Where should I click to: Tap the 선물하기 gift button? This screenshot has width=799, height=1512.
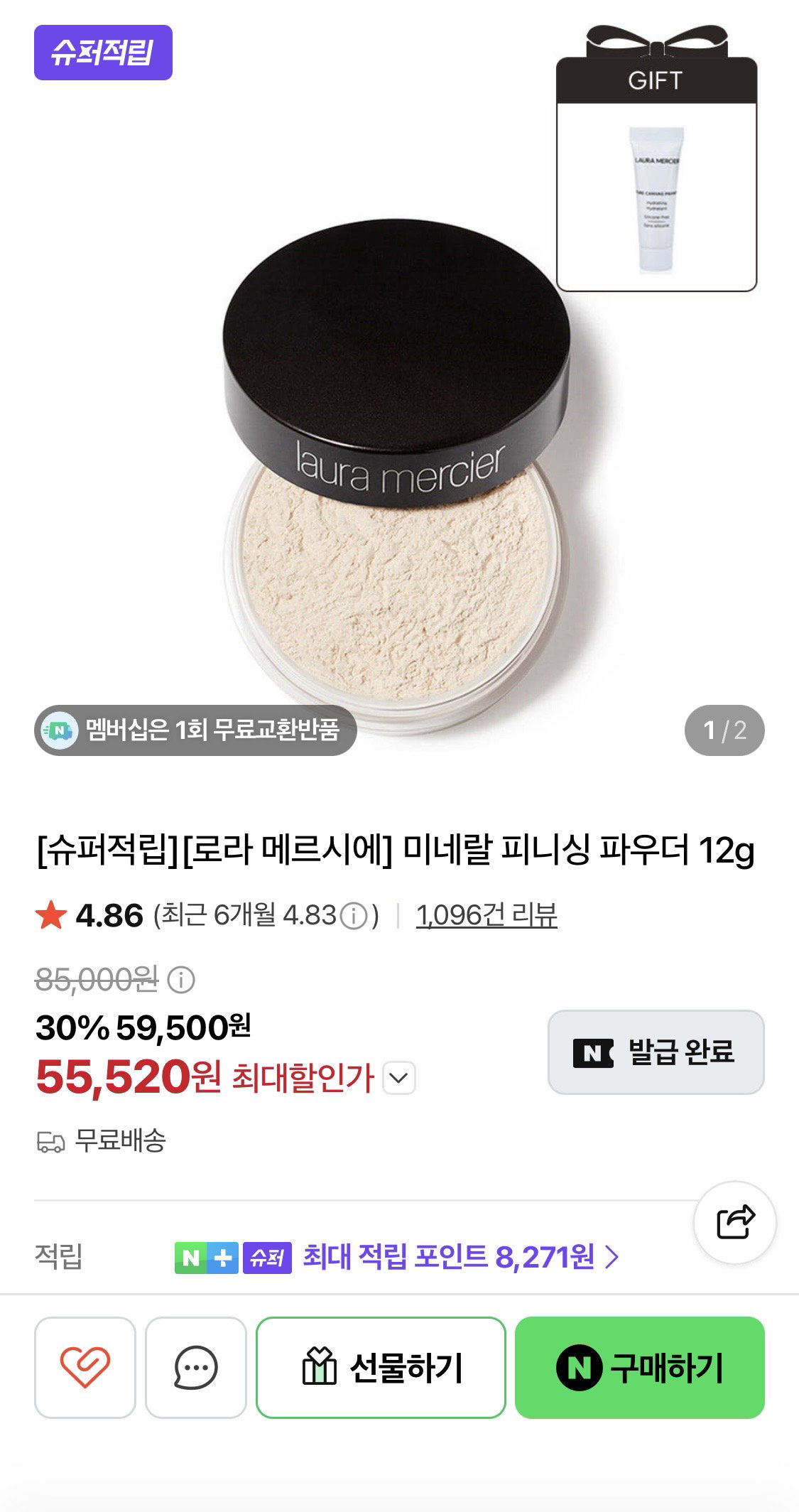click(x=381, y=1367)
